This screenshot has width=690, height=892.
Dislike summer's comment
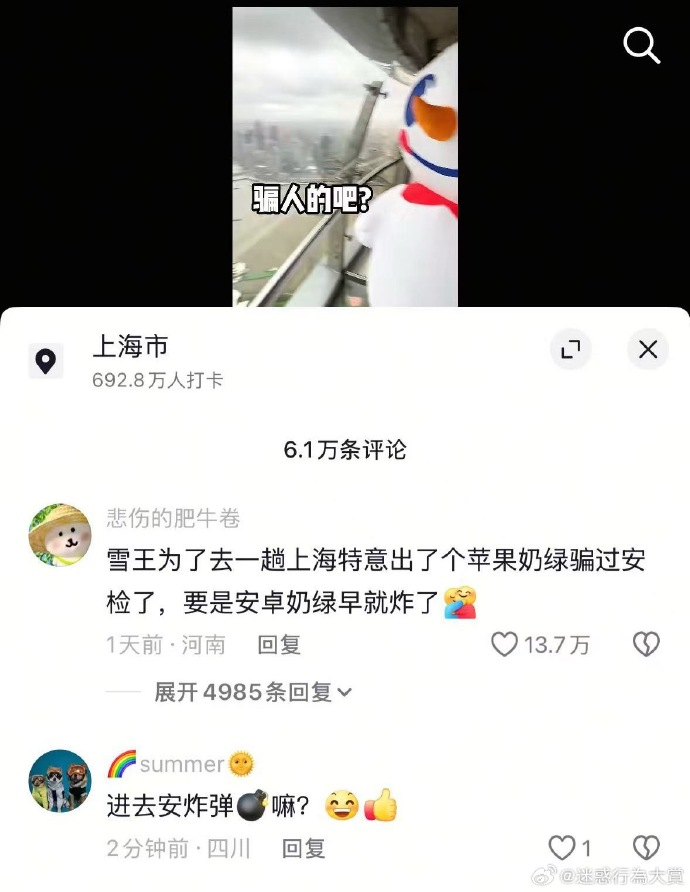[647, 849]
